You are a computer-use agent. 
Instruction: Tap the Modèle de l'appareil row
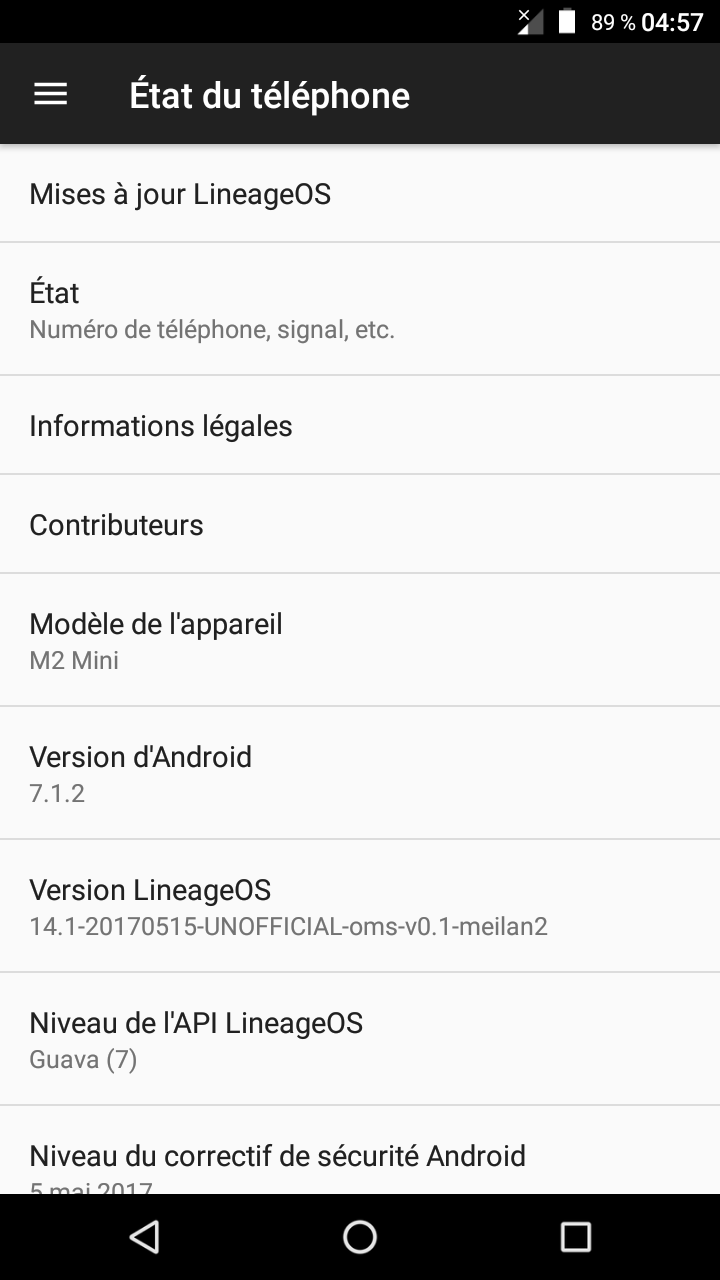pyautogui.click(x=360, y=640)
